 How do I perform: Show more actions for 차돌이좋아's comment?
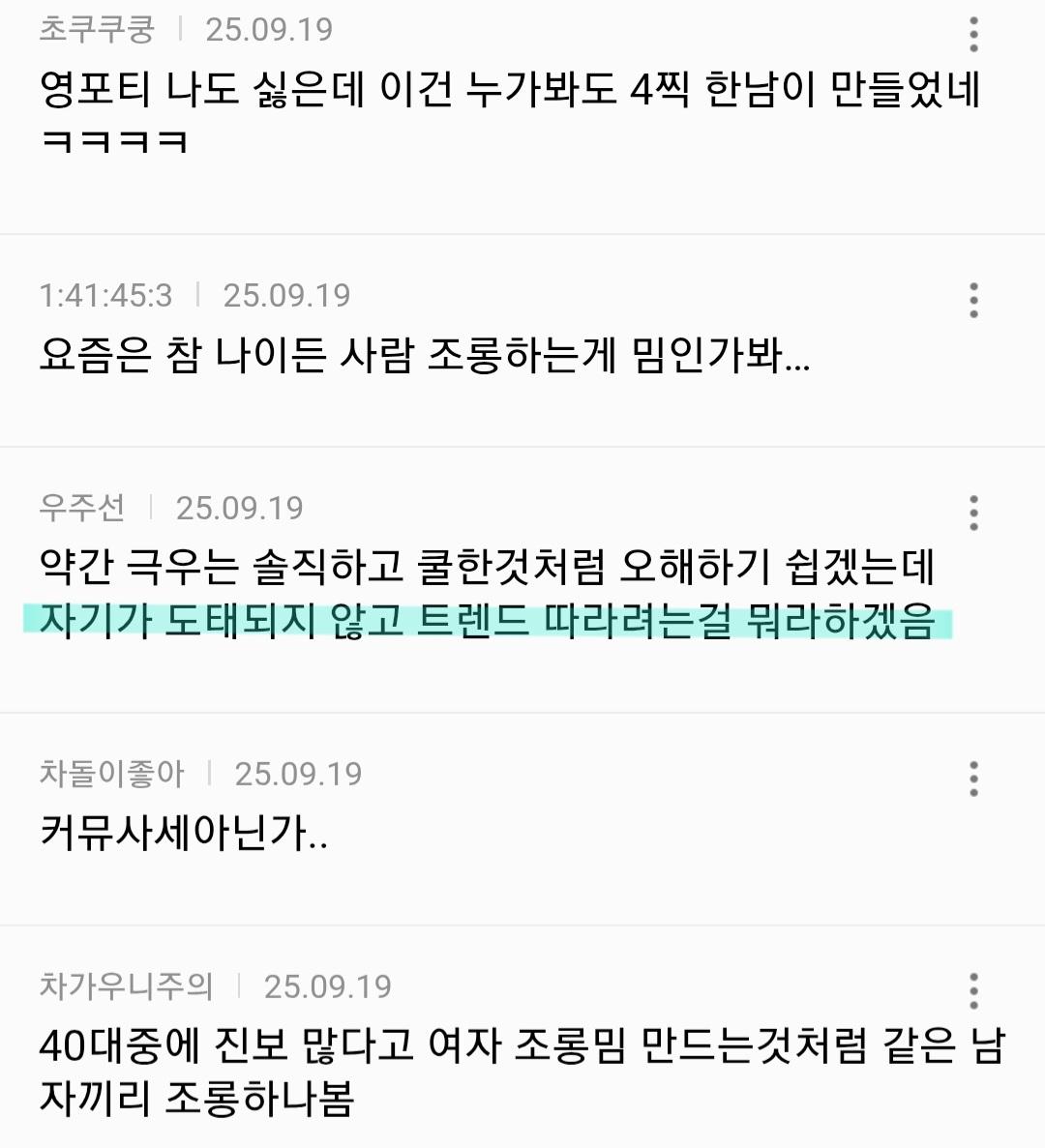click(x=973, y=779)
